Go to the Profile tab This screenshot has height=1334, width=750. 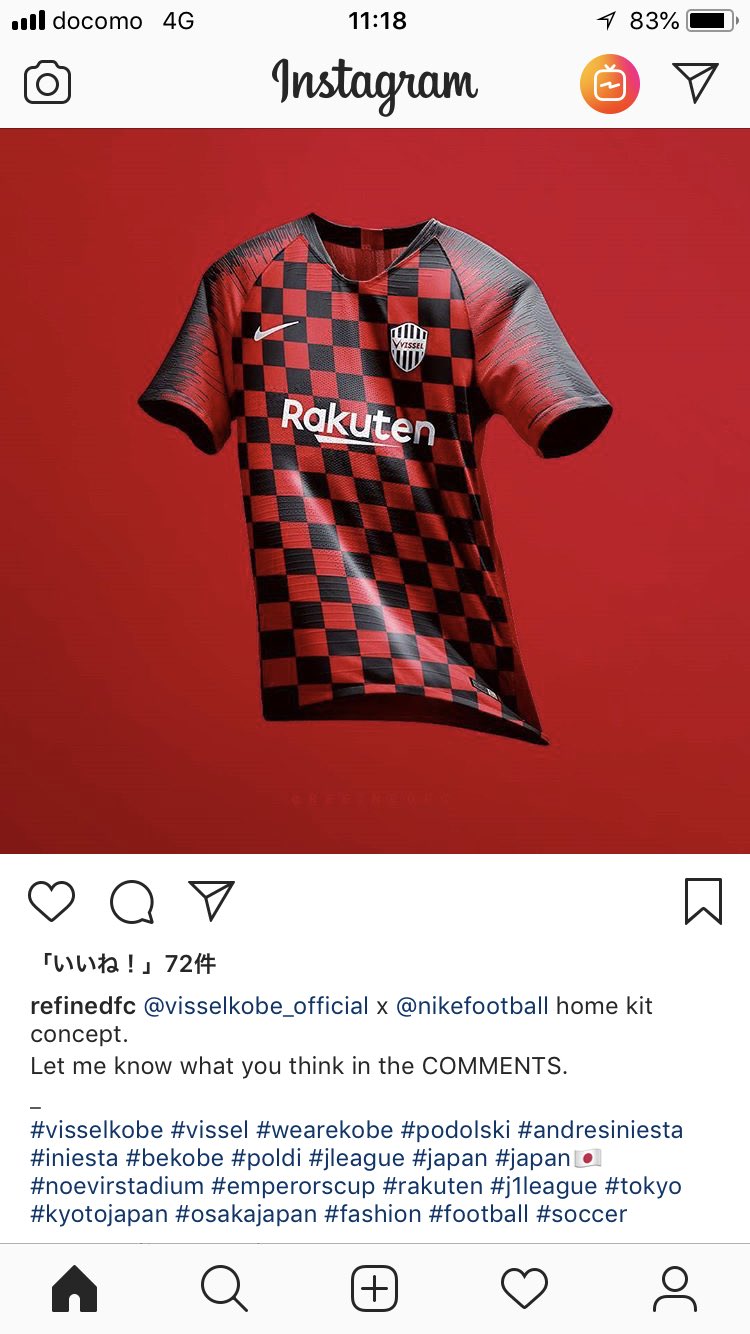674,1288
